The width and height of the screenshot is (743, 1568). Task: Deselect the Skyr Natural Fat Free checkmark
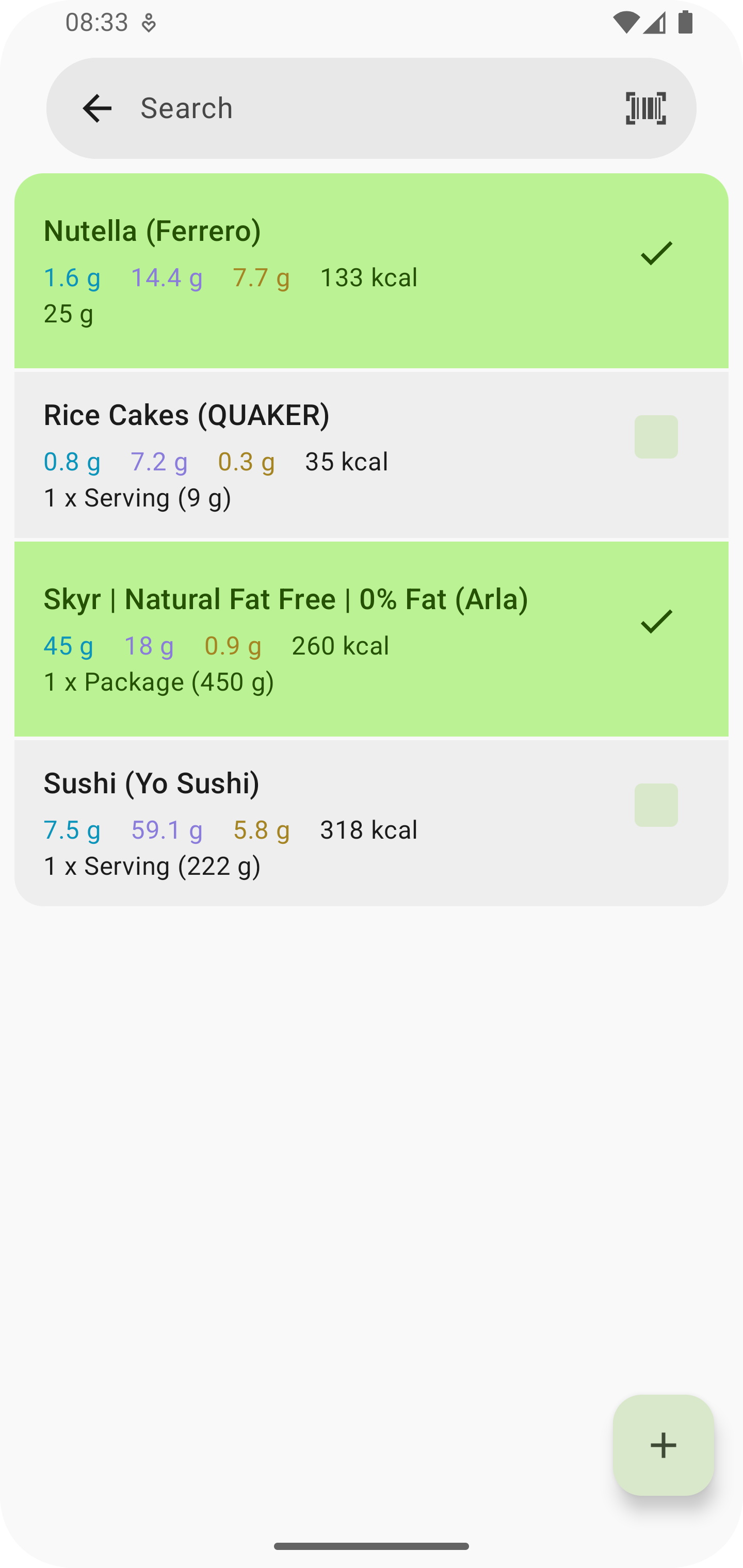tap(656, 621)
